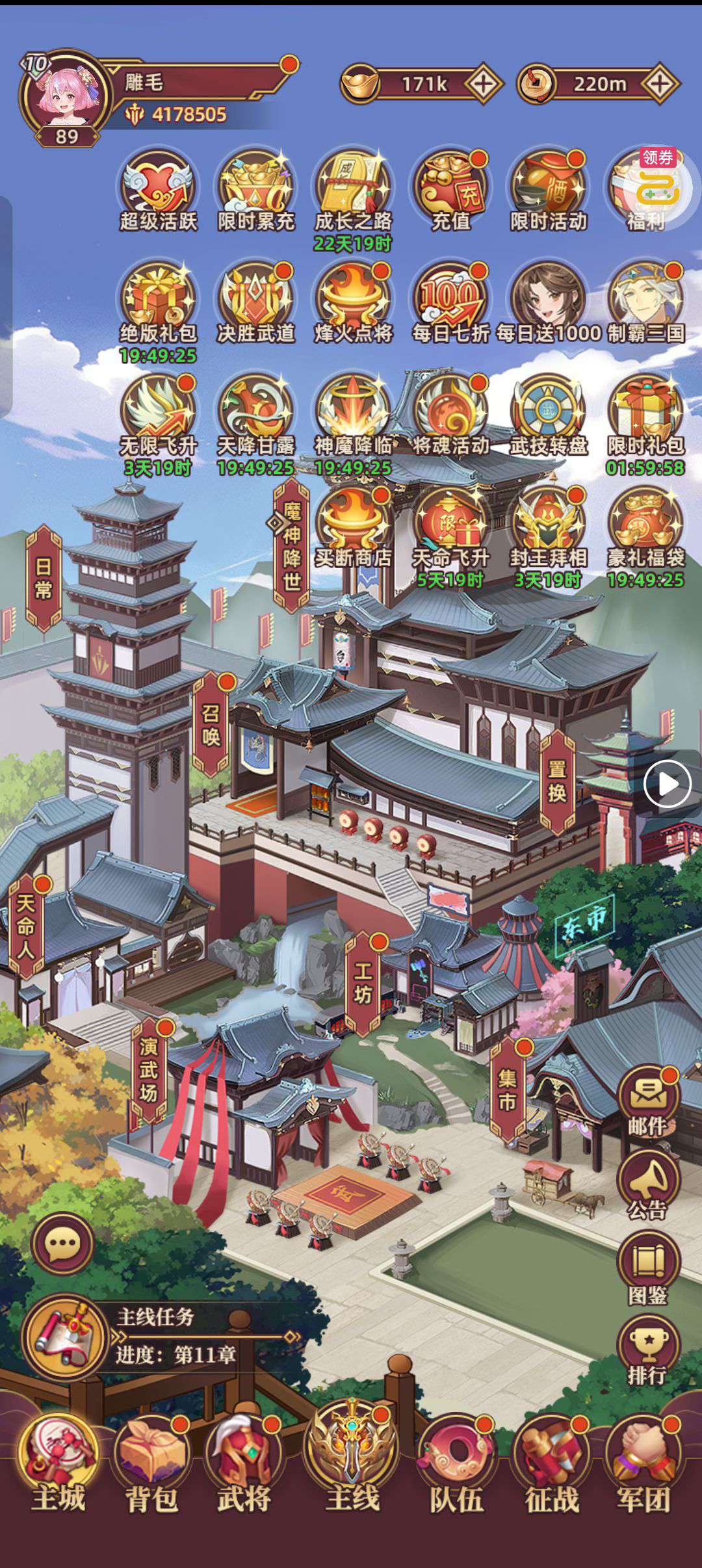
Task: Open the chat bubble icon
Action: [63, 1244]
